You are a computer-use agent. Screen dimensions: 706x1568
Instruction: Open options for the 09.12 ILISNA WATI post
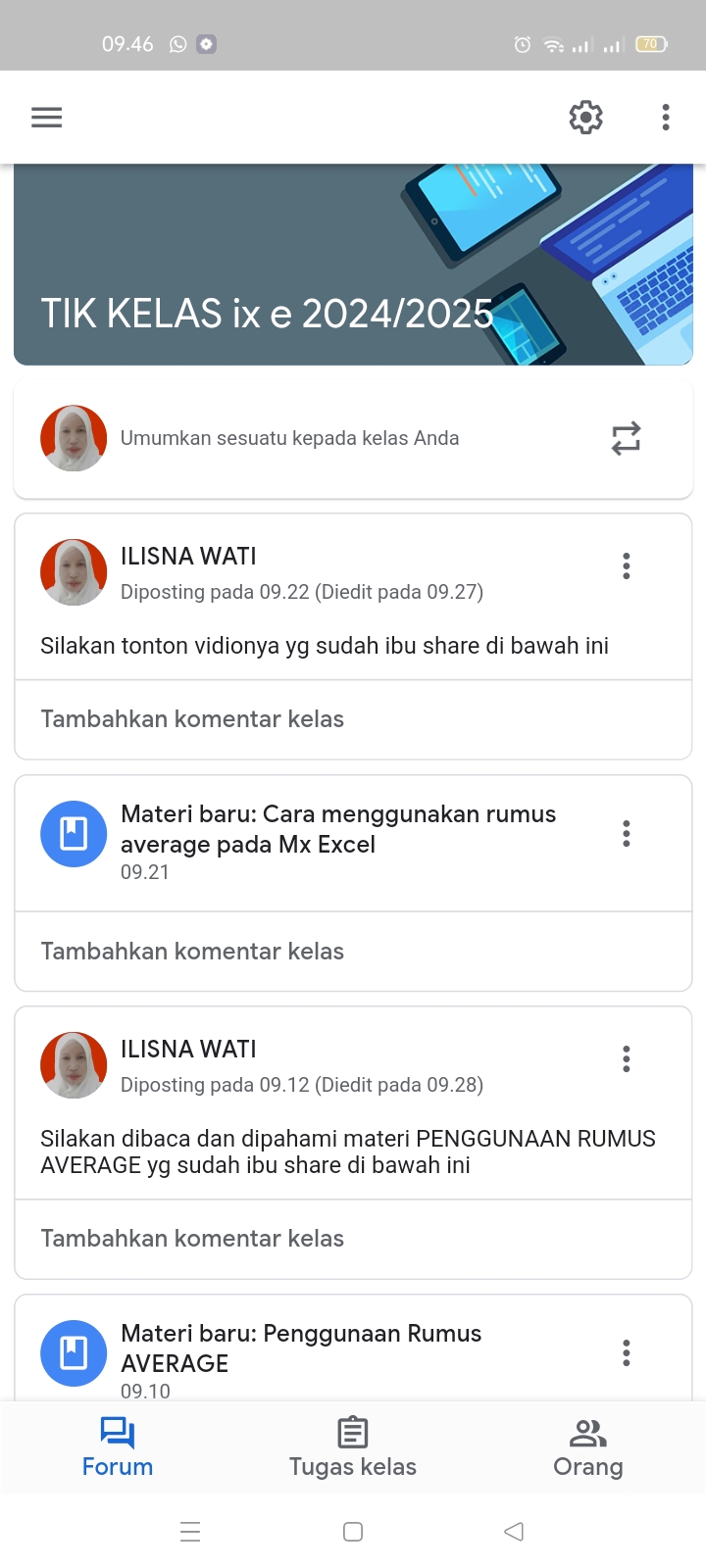coord(626,1058)
